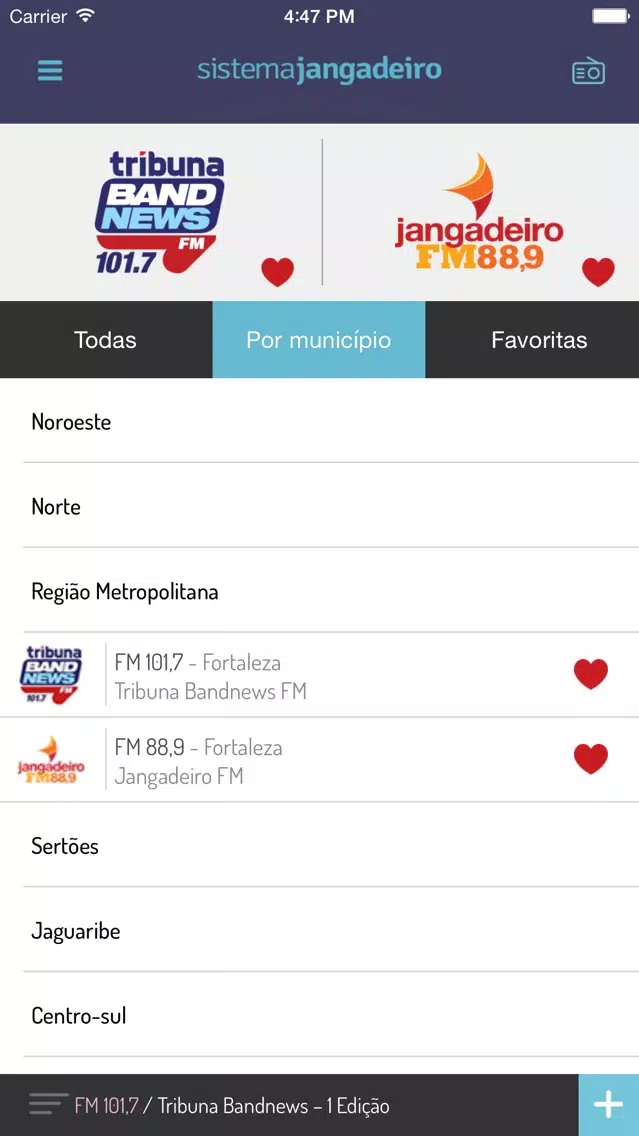Unfavorite Jangadeiro FM in top banner
This screenshot has width=639, height=1136.
[x=598, y=272]
